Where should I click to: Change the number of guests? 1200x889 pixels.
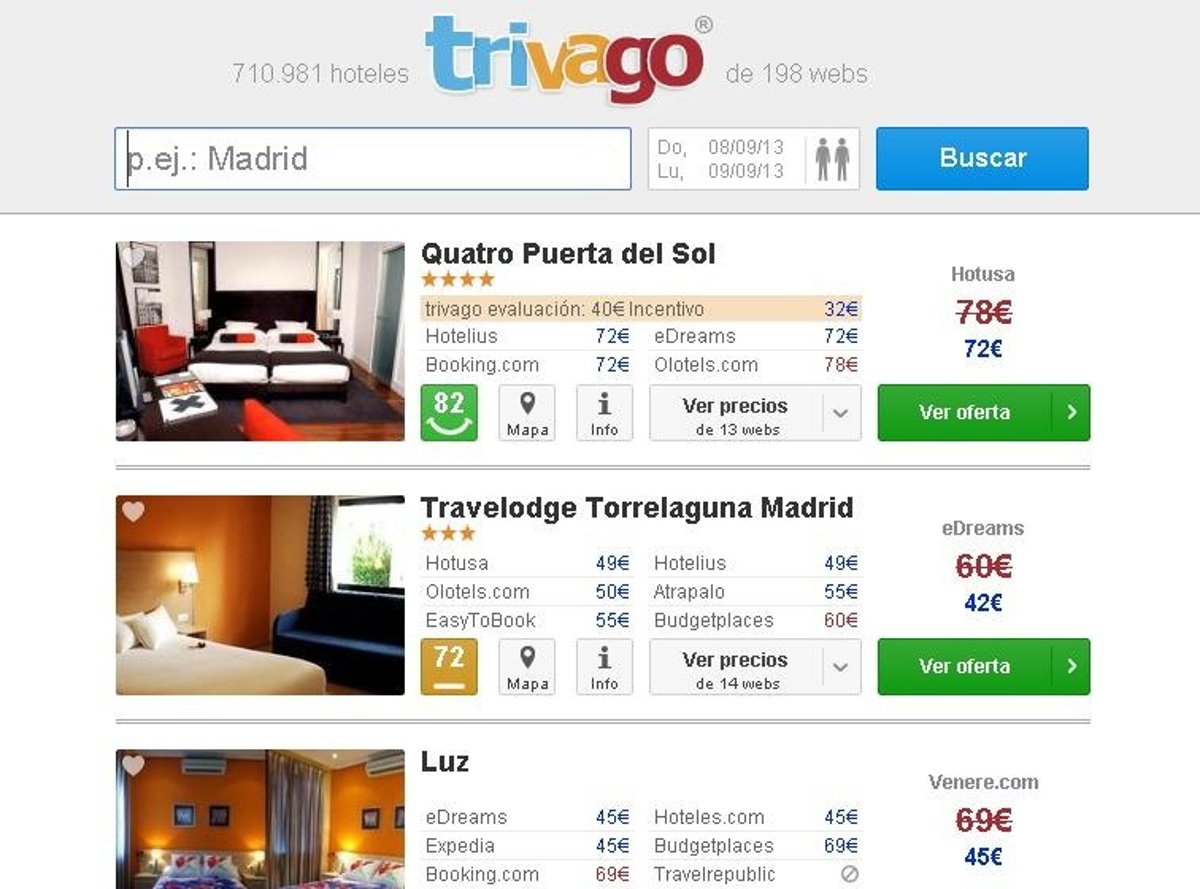pyautogui.click(x=832, y=159)
